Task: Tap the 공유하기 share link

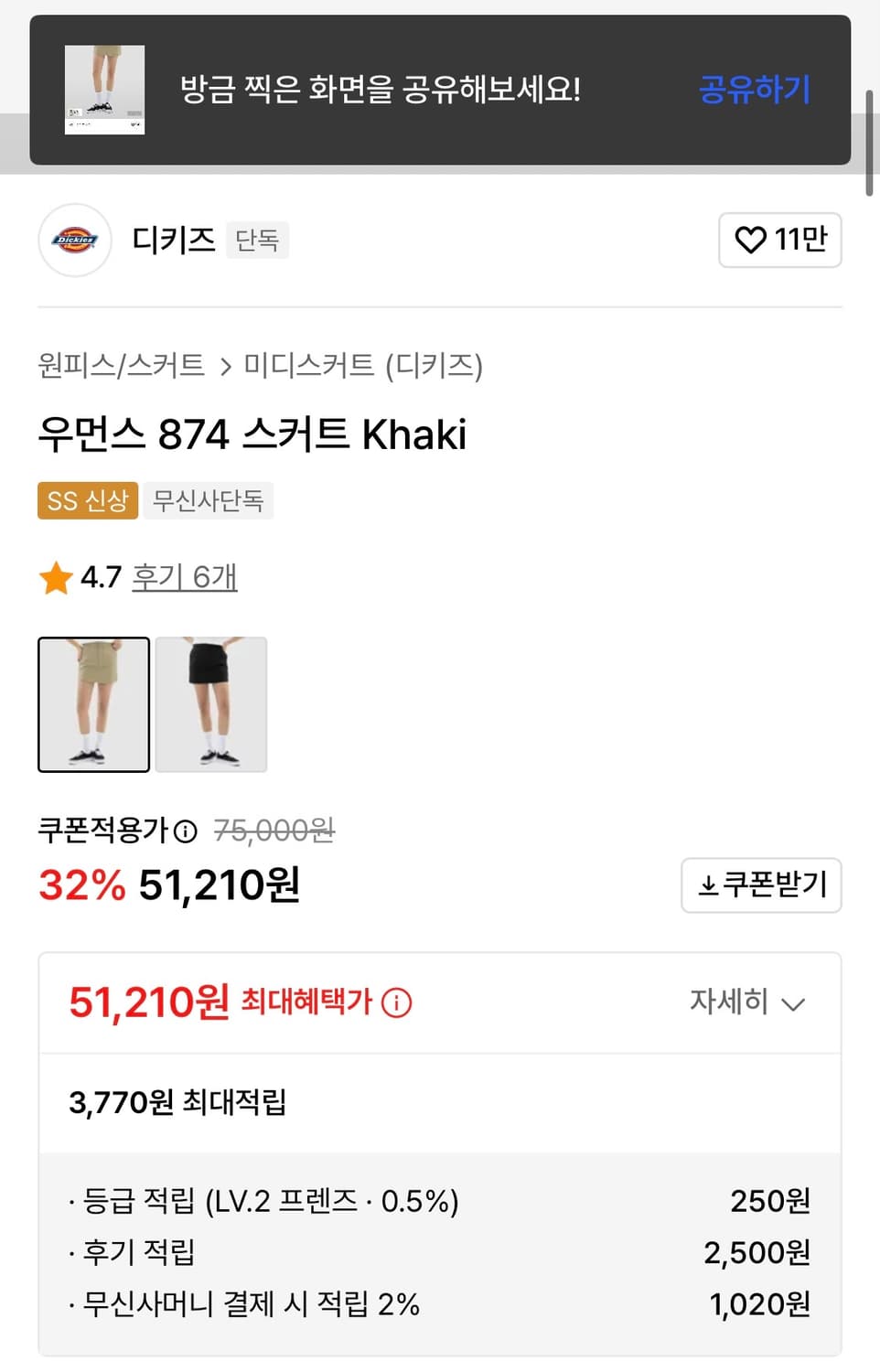Action: tap(754, 89)
